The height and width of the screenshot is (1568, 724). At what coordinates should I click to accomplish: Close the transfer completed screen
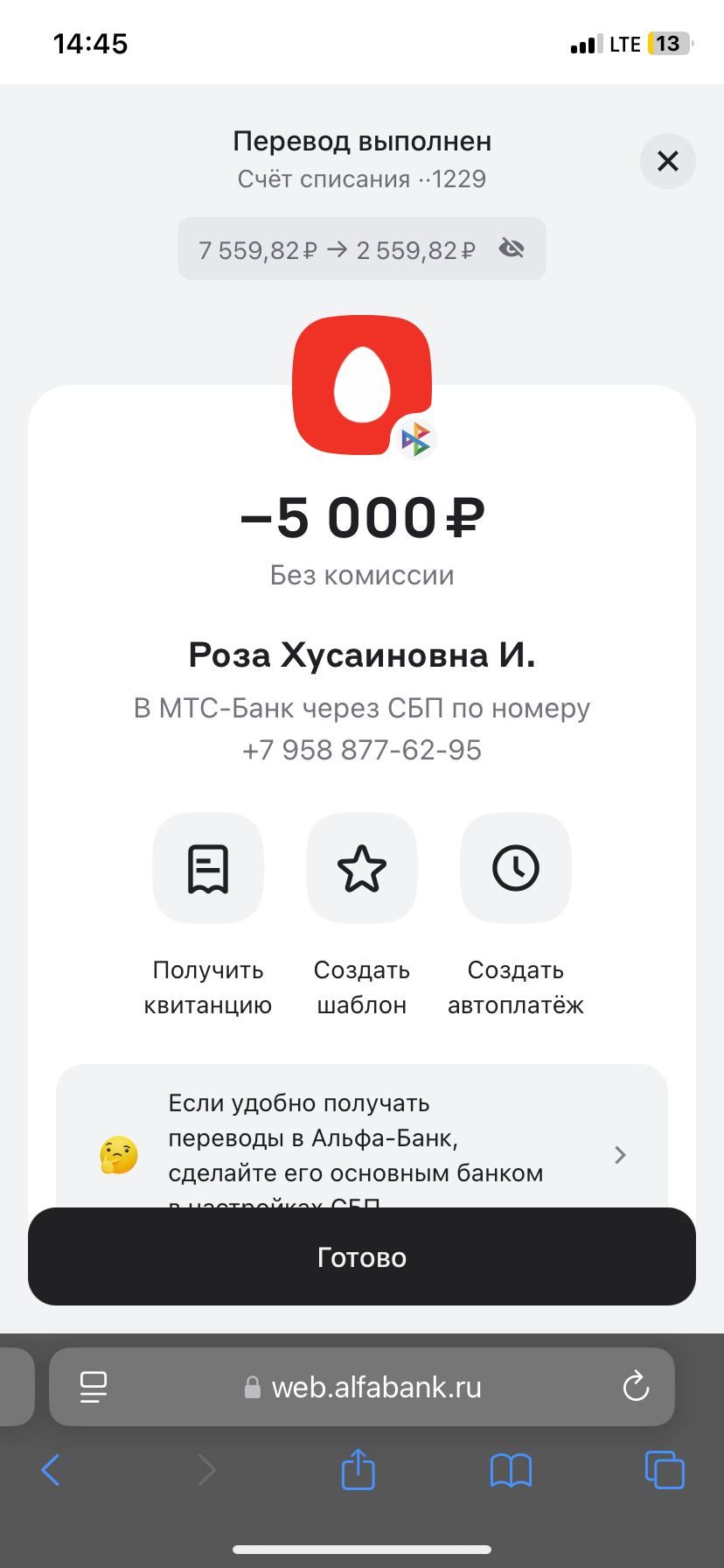tap(667, 161)
